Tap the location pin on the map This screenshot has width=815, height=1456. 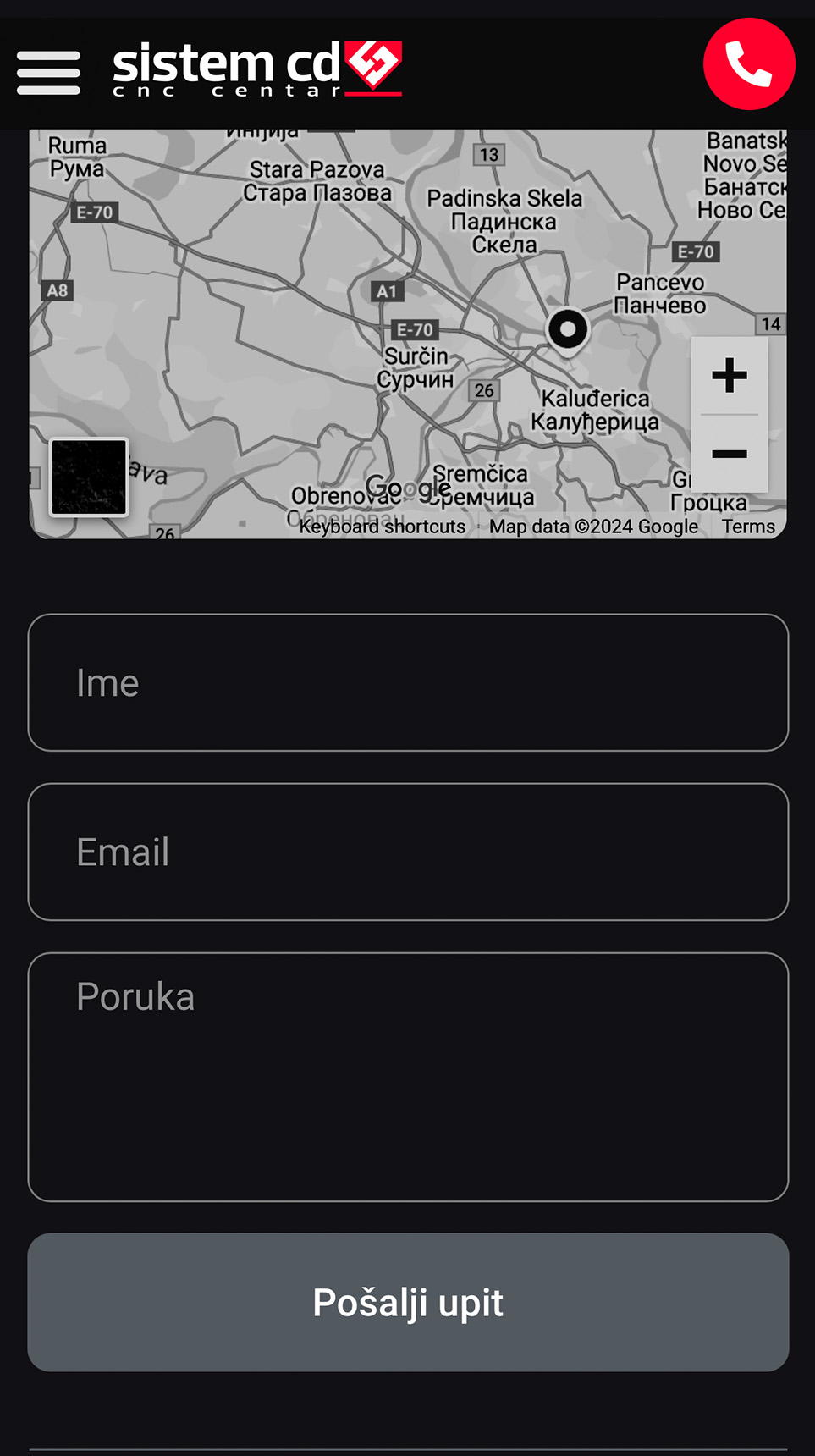[567, 328]
